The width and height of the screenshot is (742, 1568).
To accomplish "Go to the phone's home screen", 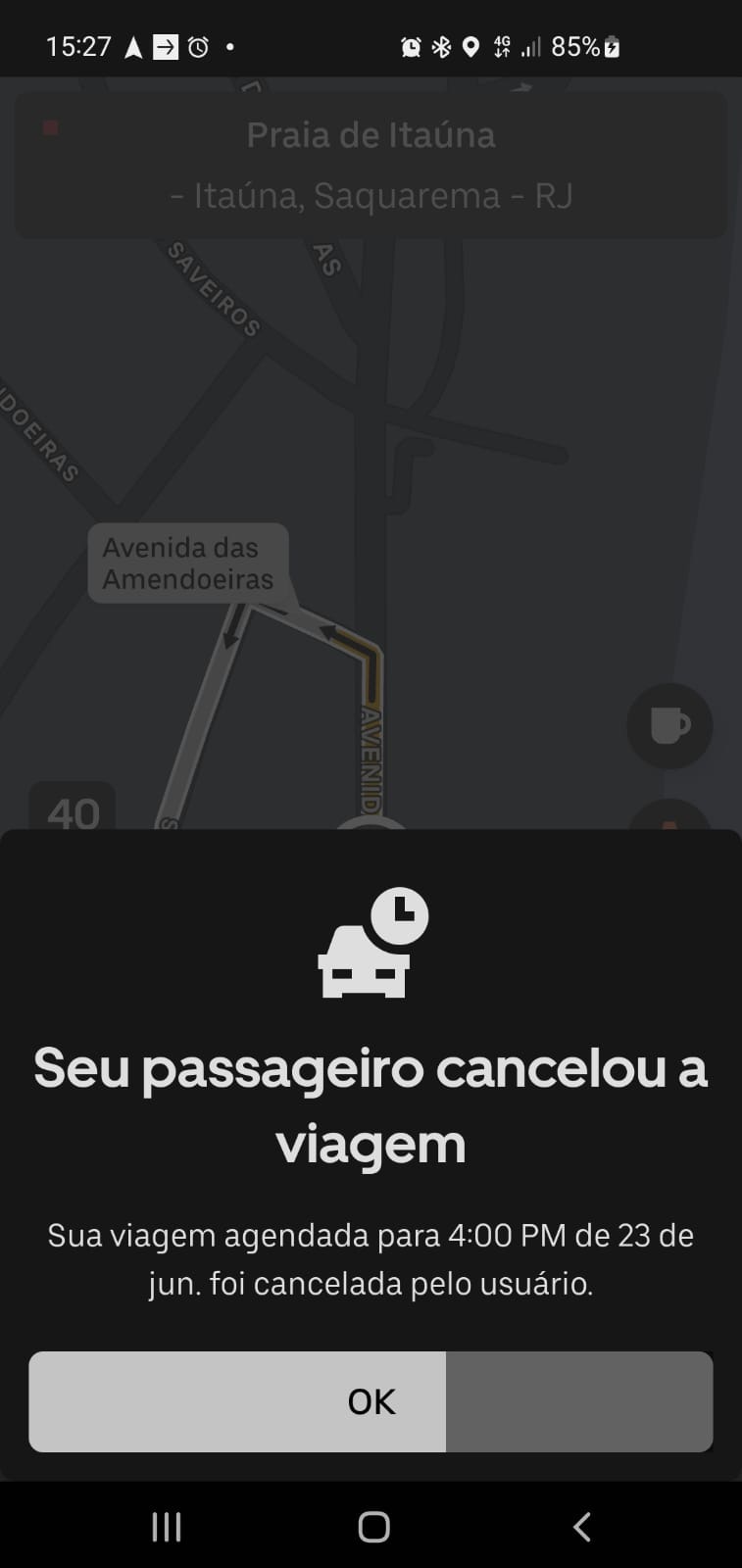I will coord(373,1526).
